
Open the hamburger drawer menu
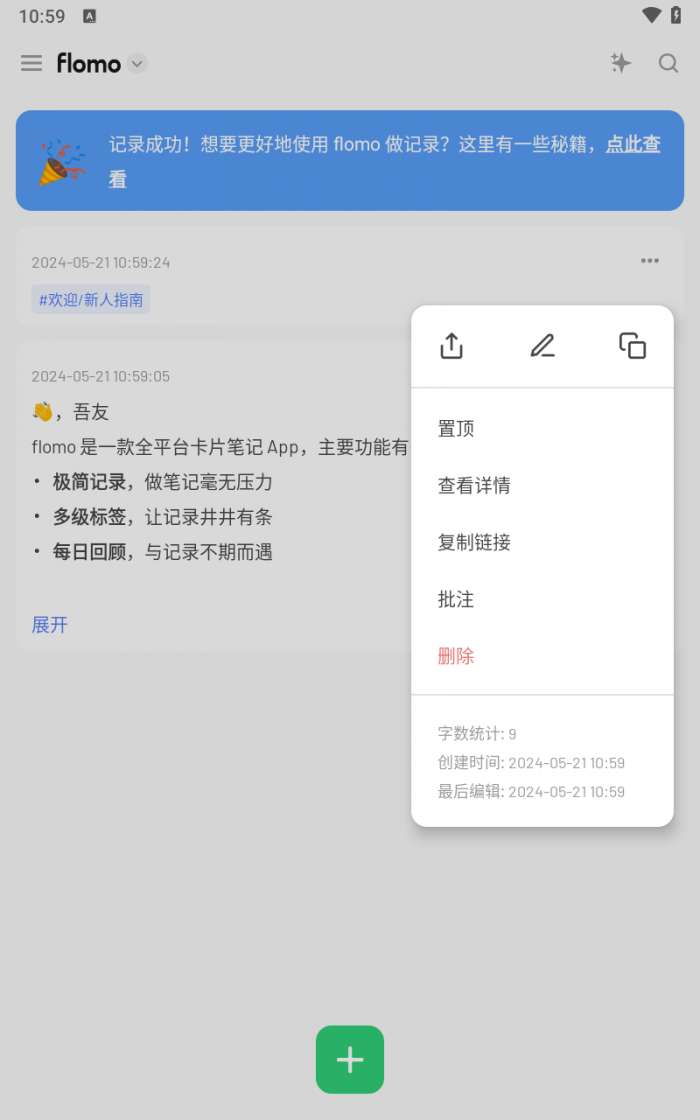point(31,63)
